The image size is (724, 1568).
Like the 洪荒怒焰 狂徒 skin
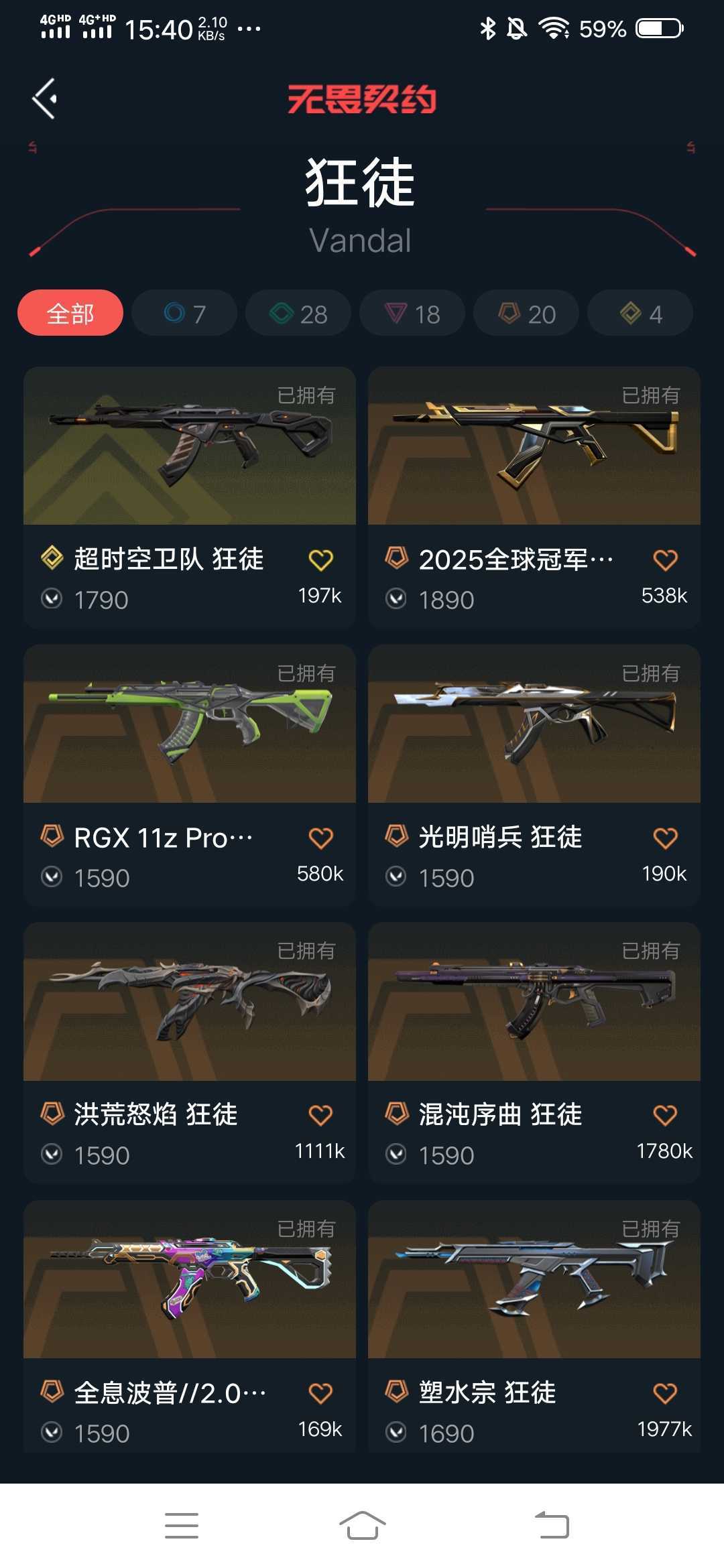coord(320,1115)
